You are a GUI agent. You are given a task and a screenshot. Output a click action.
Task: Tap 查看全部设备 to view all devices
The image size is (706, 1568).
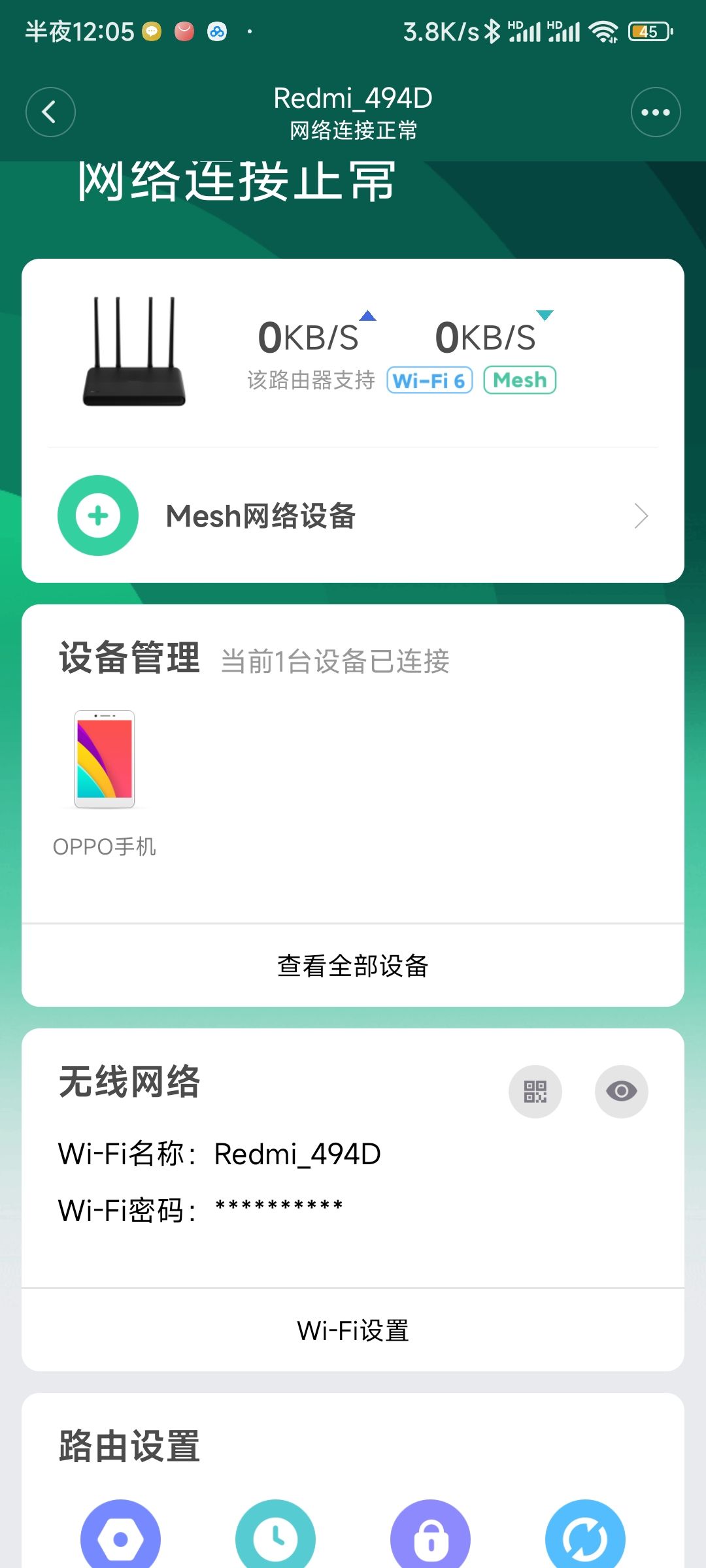(x=353, y=966)
